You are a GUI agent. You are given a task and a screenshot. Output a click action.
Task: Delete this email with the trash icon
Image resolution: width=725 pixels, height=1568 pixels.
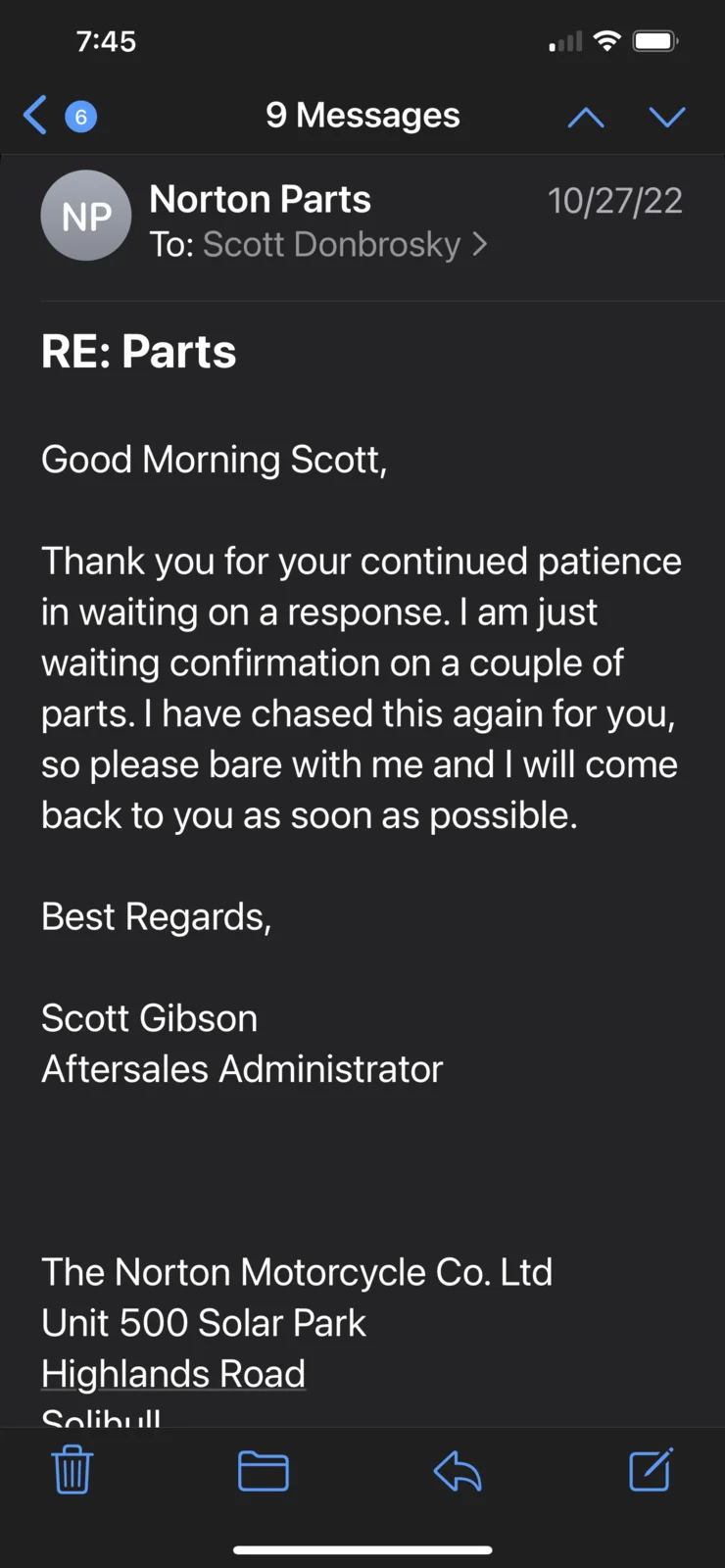tap(72, 1470)
